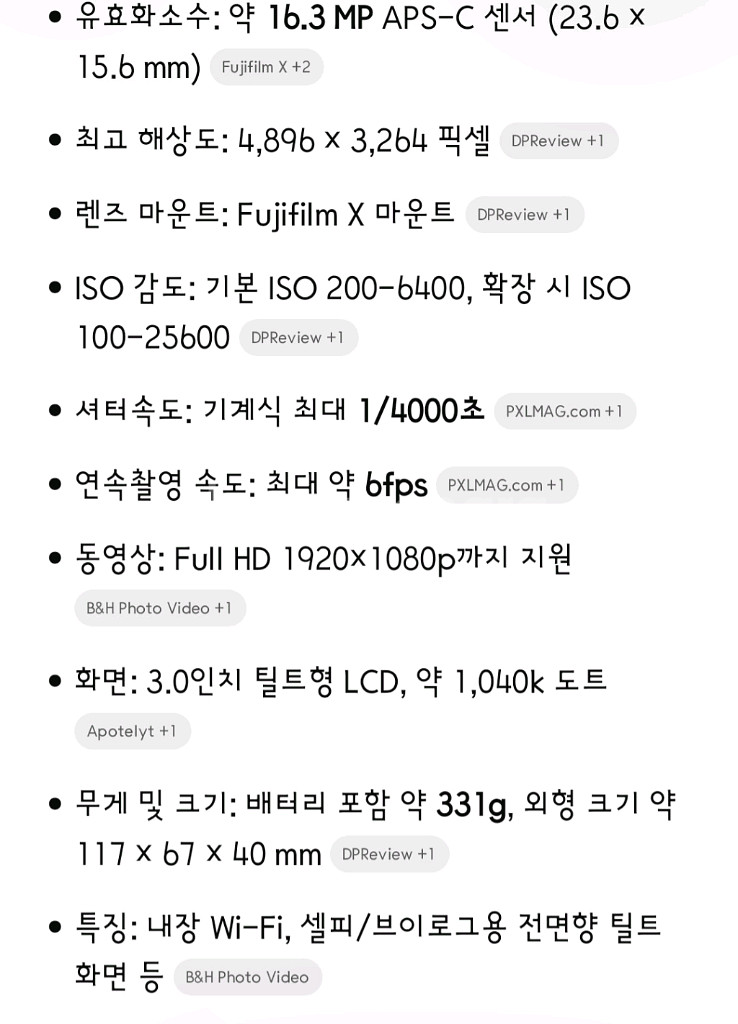
Task: Click the B&H Photo Video chip after 특징
Action: (247, 977)
